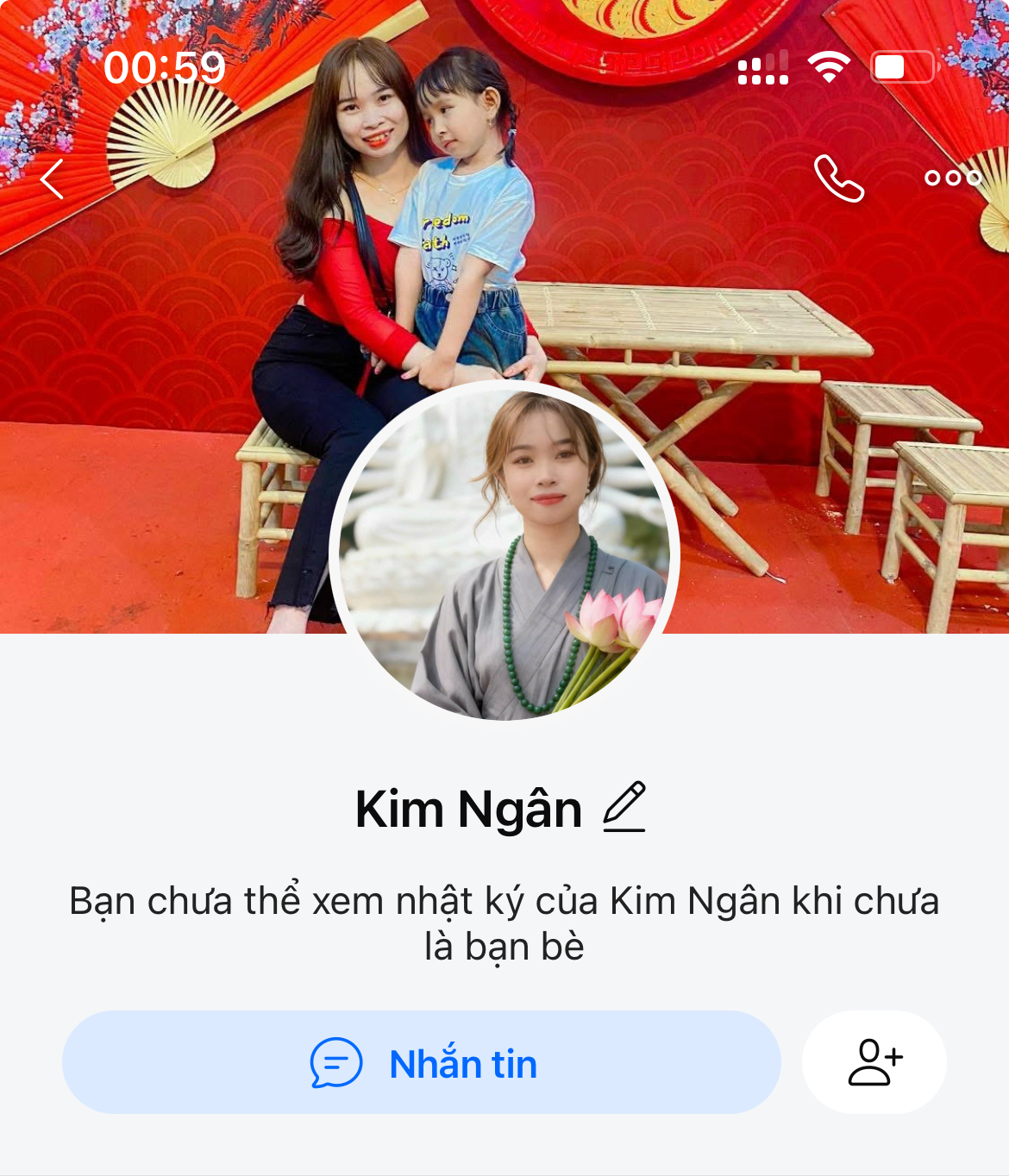Edit Kim Ngân's name with the pencil icon

(624, 807)
